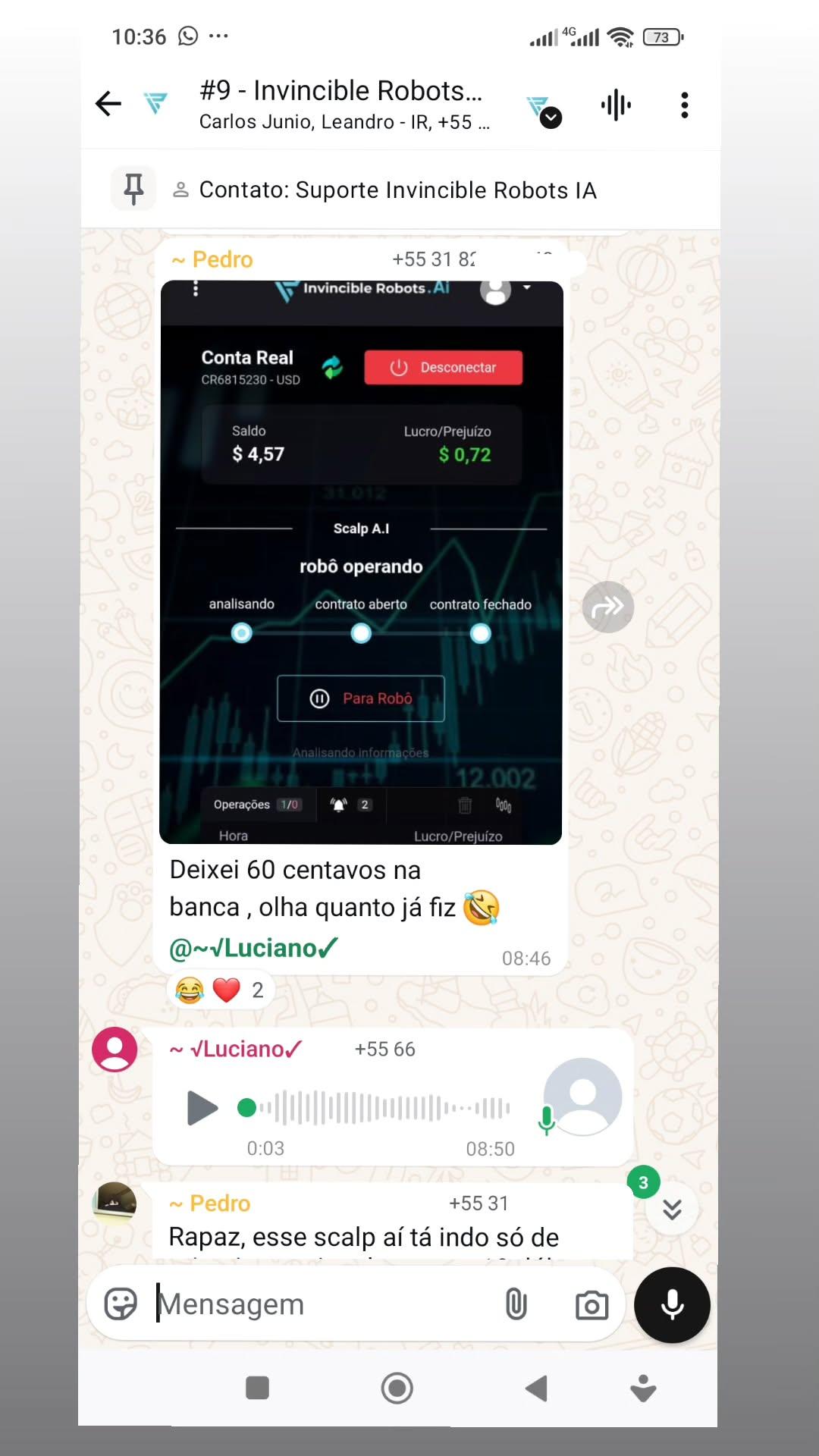Go back from the group chat

tap(108, 104)
